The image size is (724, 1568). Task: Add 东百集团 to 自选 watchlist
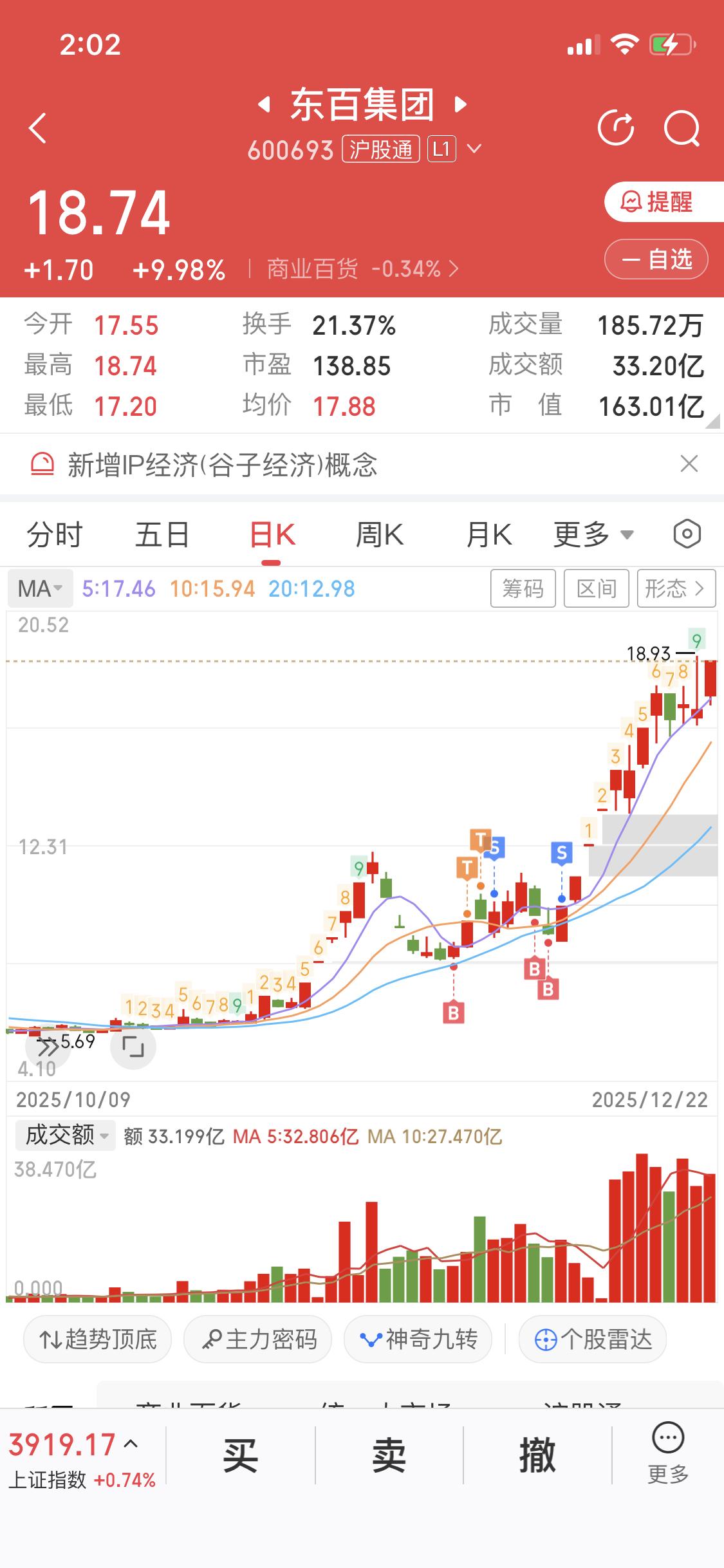coord(655,259)
